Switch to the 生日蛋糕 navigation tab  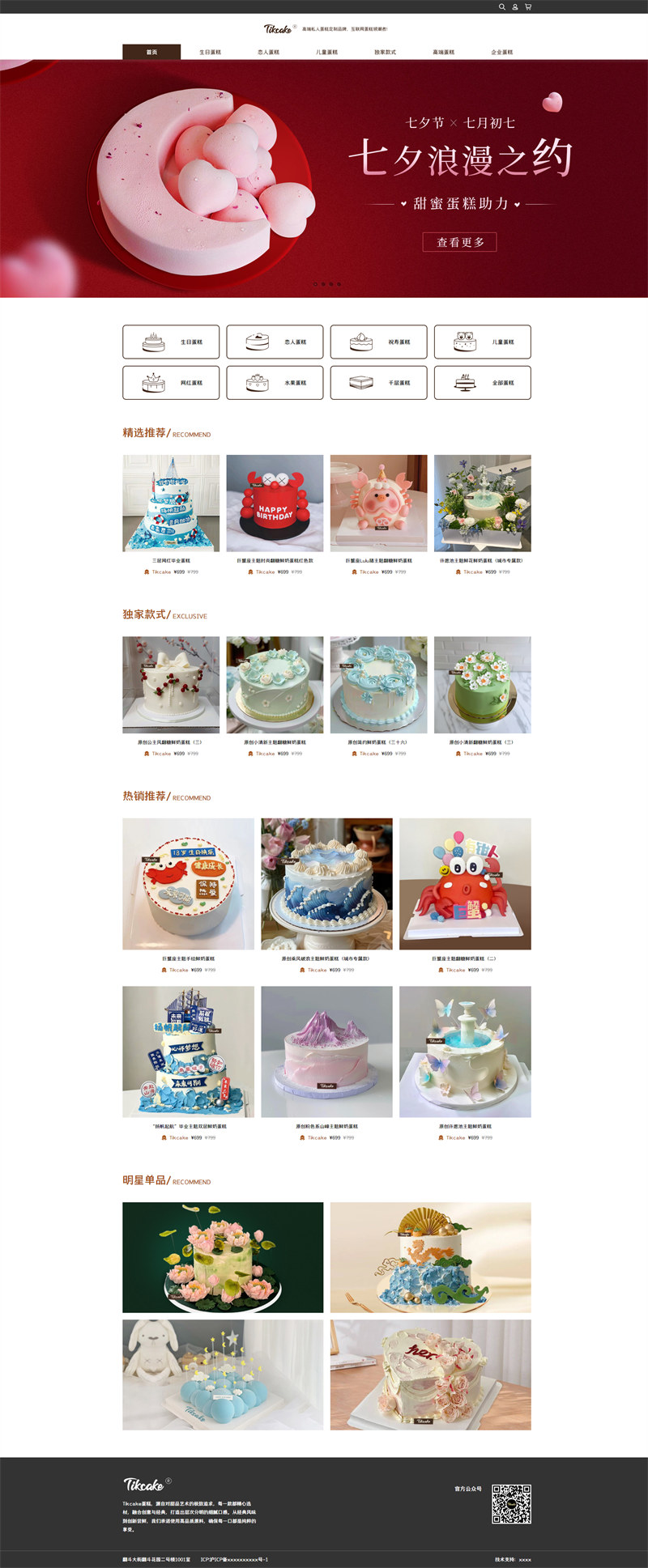[x=210, y=52]
